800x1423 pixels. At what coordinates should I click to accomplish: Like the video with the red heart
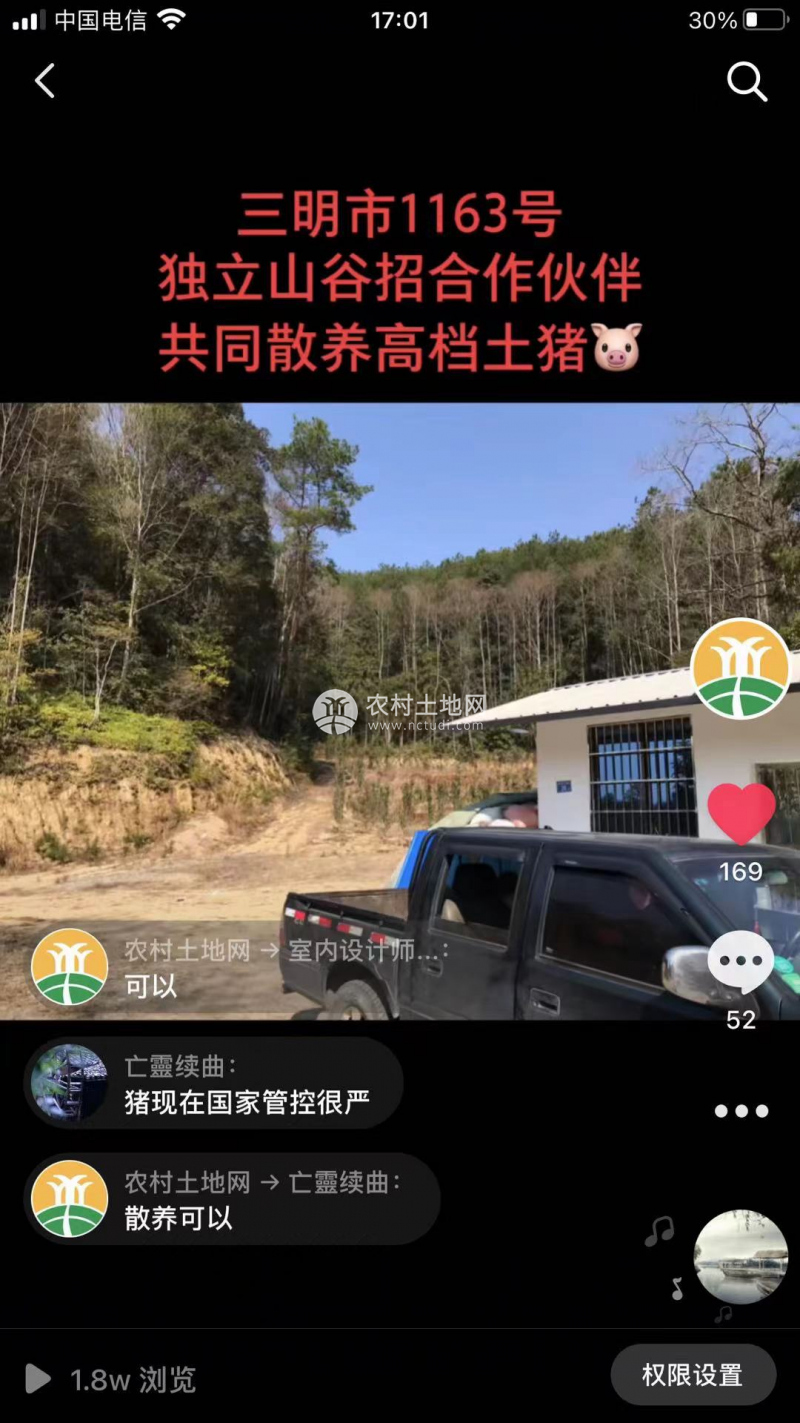(x=741, y=813)
